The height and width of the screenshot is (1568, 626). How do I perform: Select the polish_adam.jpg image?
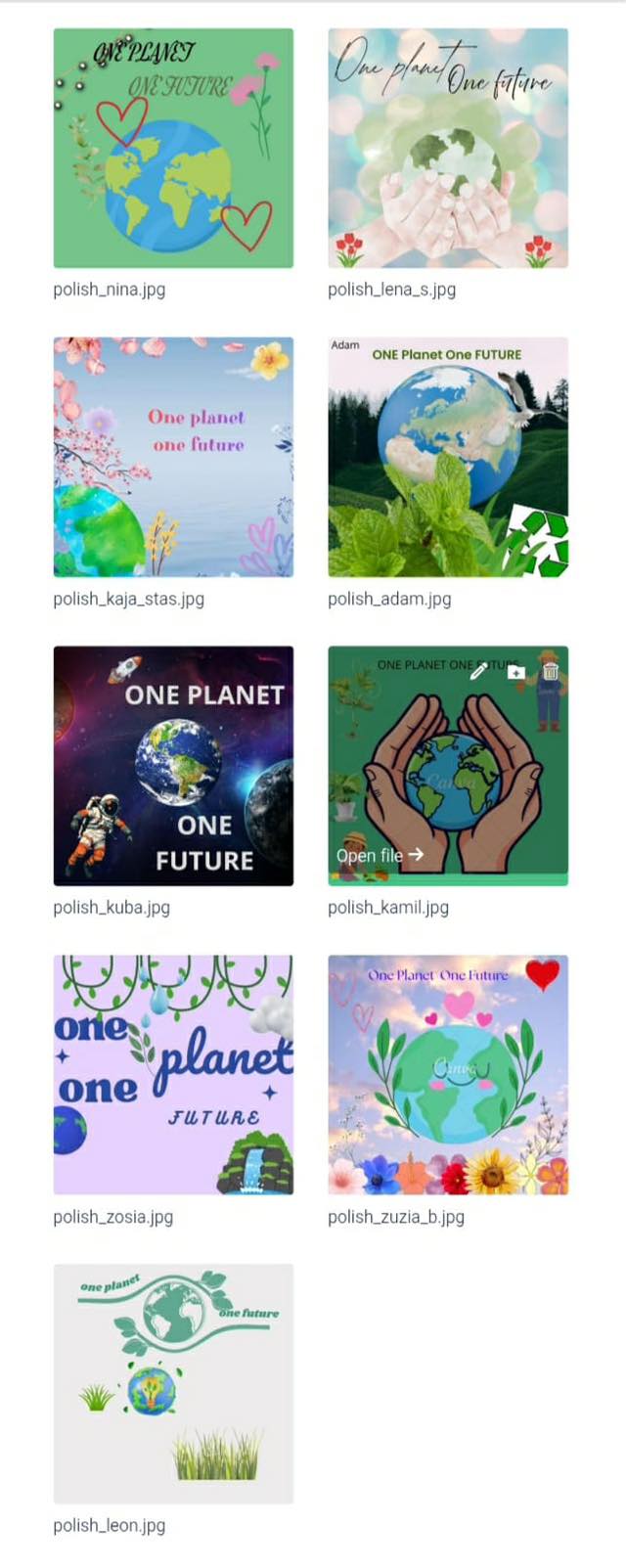tap(448, 457)
